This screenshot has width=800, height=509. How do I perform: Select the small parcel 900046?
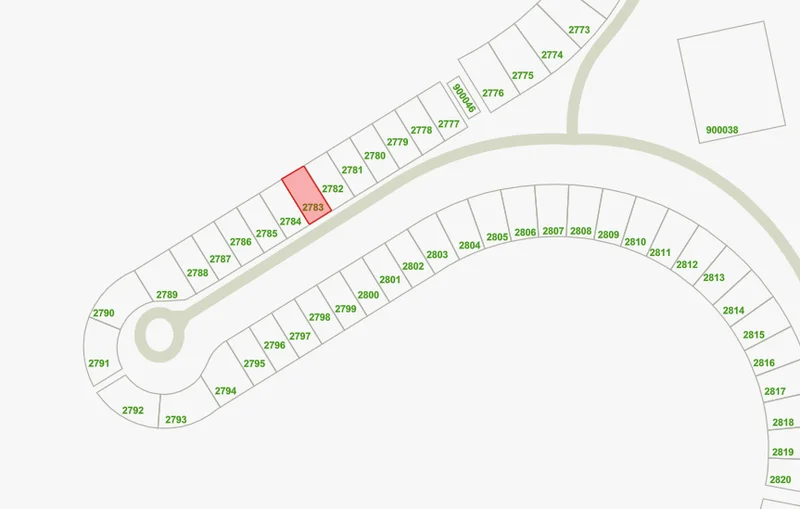(x=460, y=97)
